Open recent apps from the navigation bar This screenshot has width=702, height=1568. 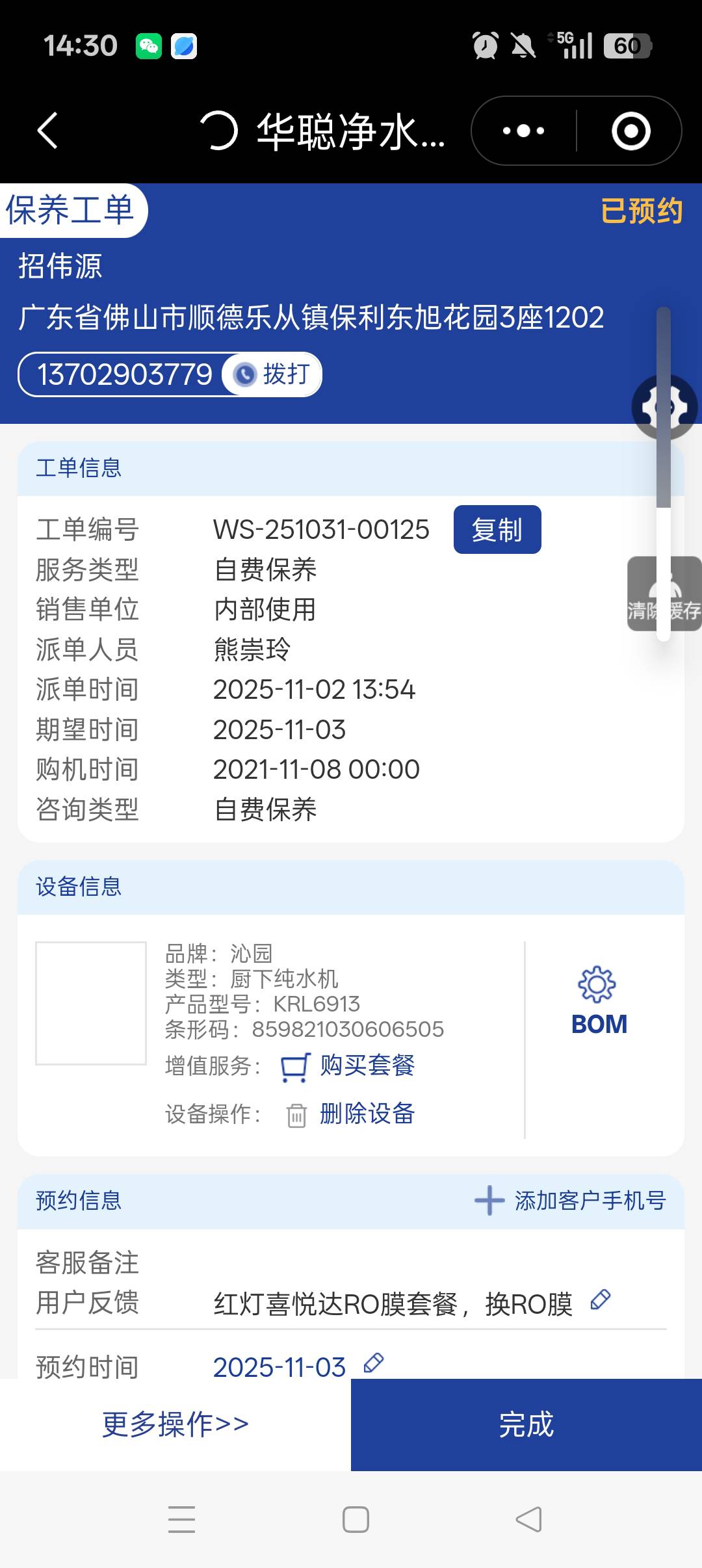click(x=181, y=1519)
